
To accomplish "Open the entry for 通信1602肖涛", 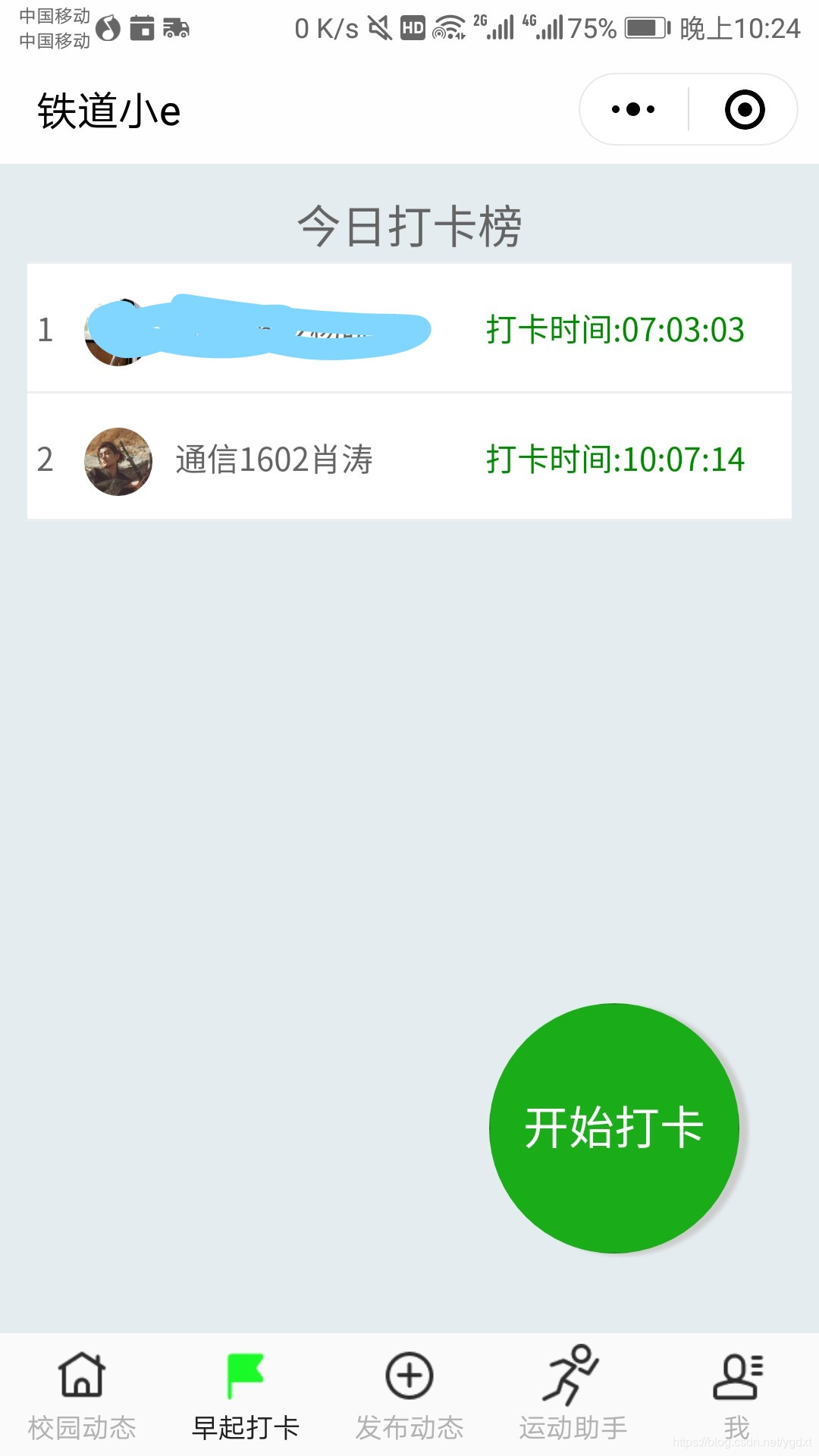I will tap(409, 458).
